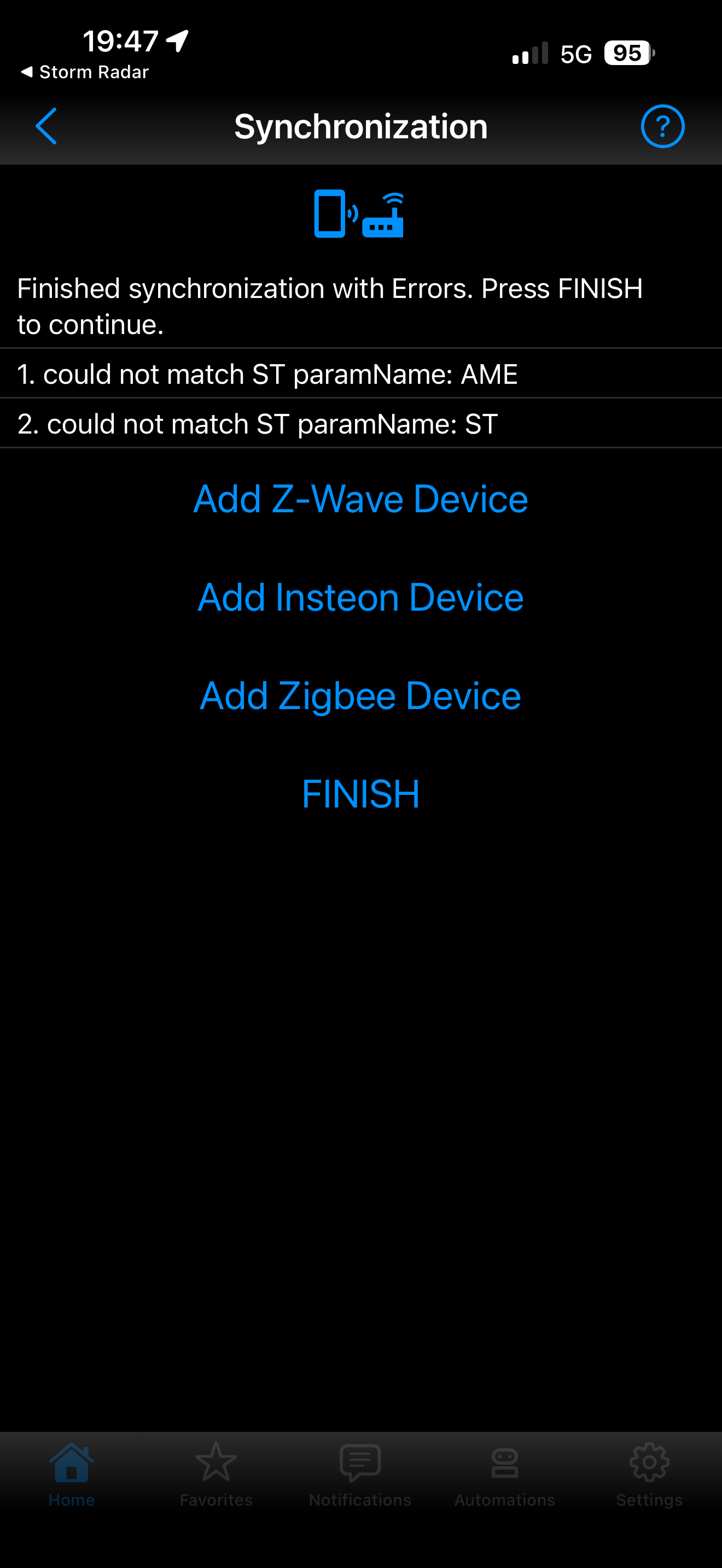
Task: Tap FINISH to continue
Action: pos(360,794)
